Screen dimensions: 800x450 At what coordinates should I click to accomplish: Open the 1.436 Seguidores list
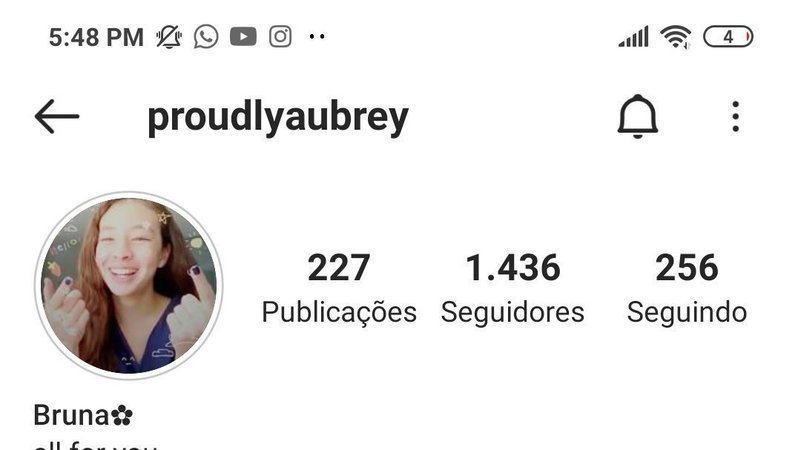tap(512, 288)
